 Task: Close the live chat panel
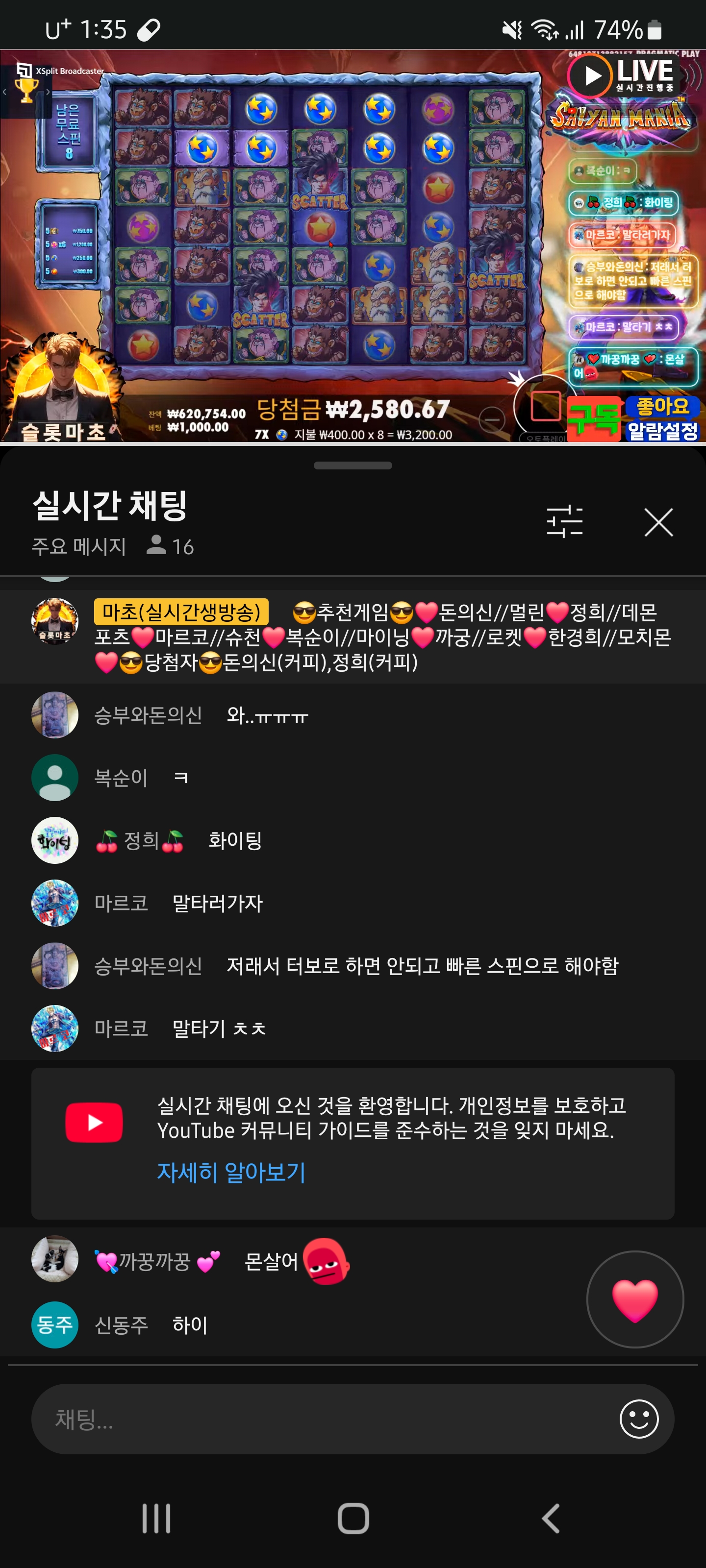658,522
